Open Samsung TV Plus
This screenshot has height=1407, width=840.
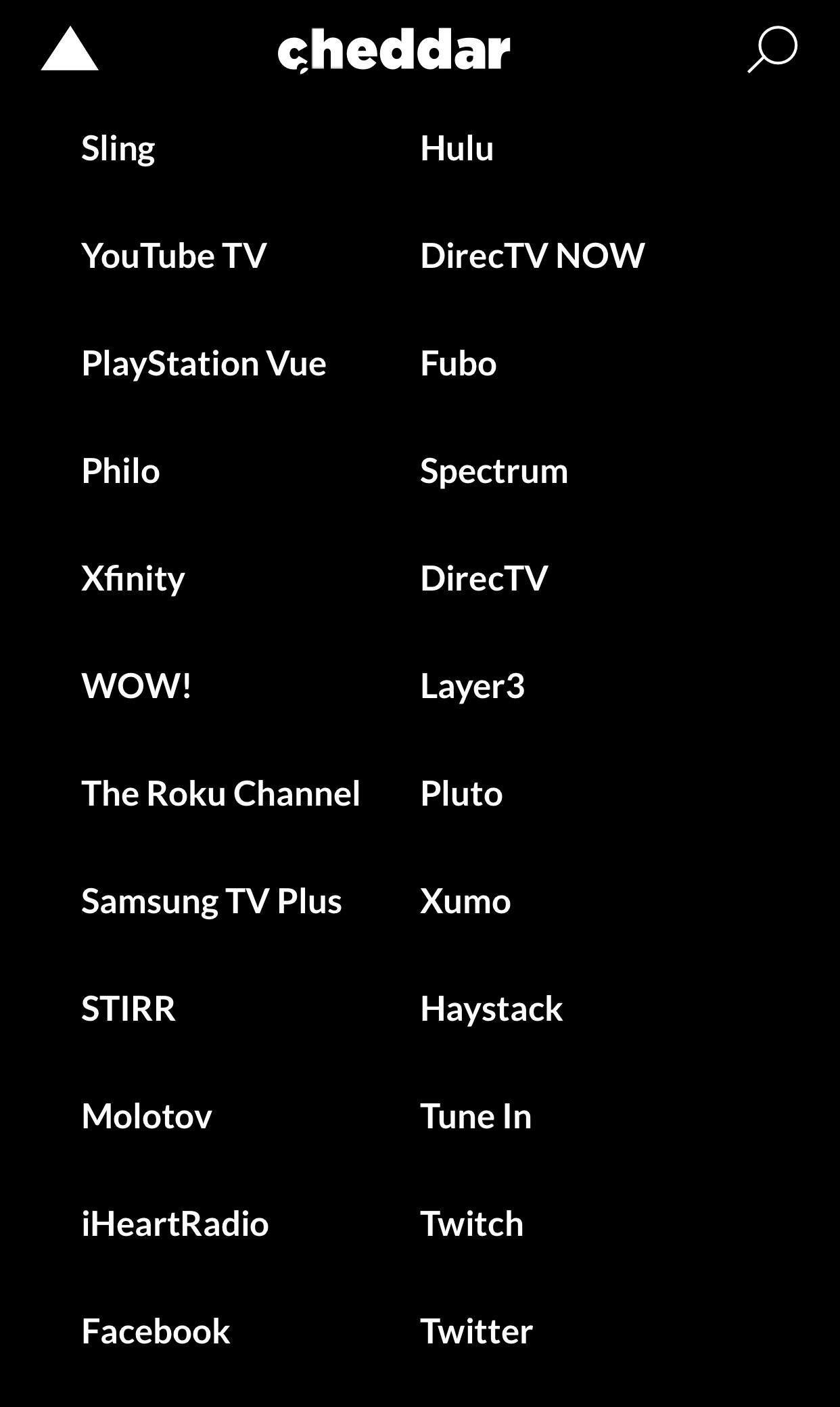[x=212, y=901]
